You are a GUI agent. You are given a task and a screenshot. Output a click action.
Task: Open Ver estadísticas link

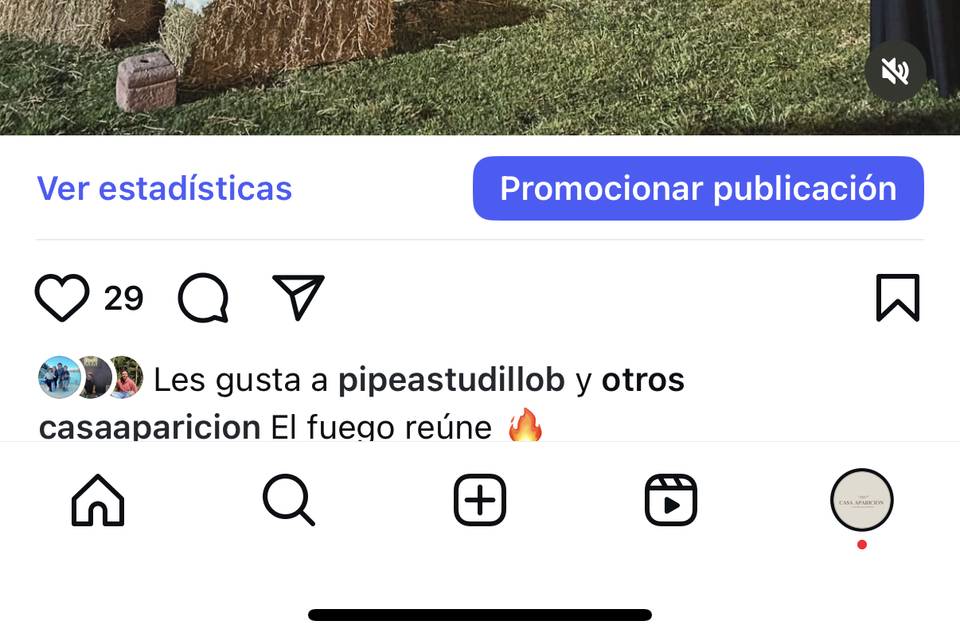pyautogui.click(x=164, y=188)
